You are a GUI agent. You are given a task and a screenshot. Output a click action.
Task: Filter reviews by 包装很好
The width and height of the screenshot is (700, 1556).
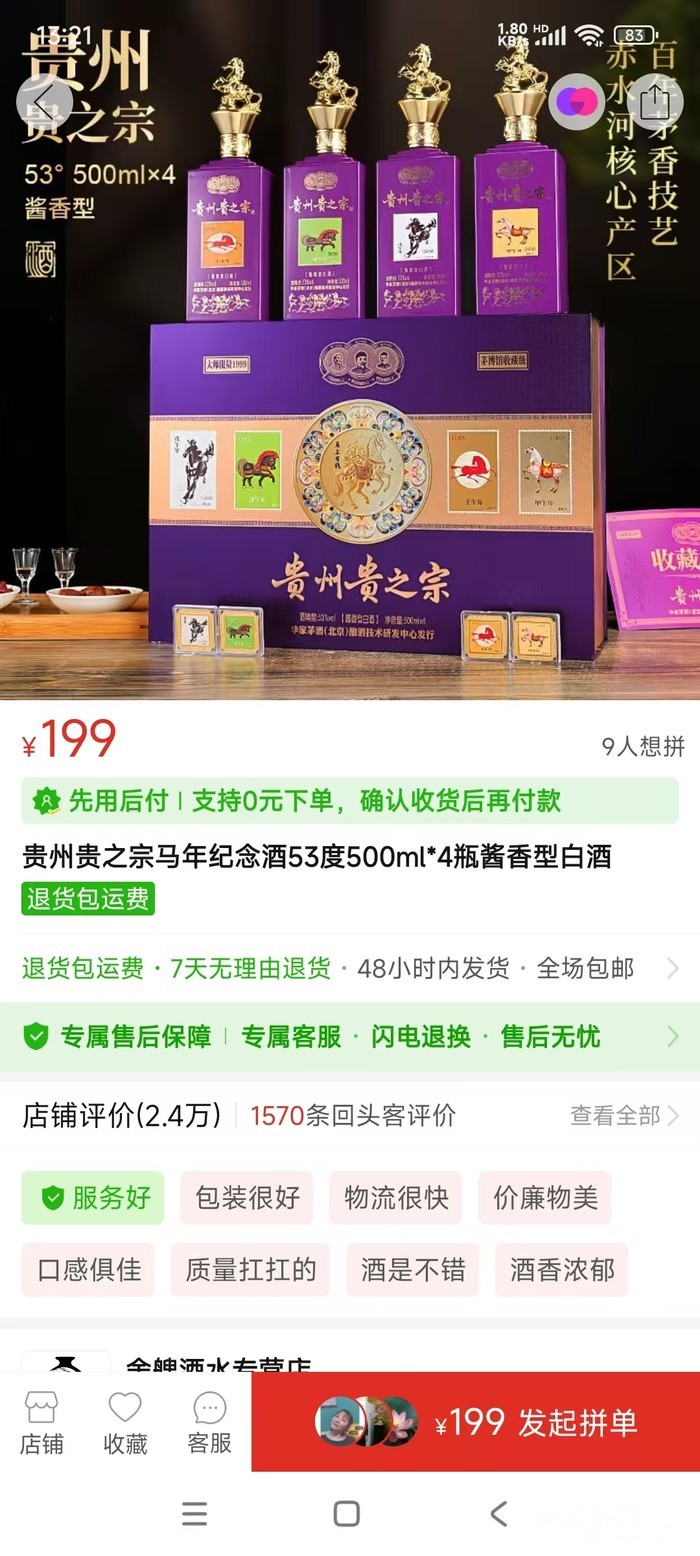click(x=247, y=1198)
